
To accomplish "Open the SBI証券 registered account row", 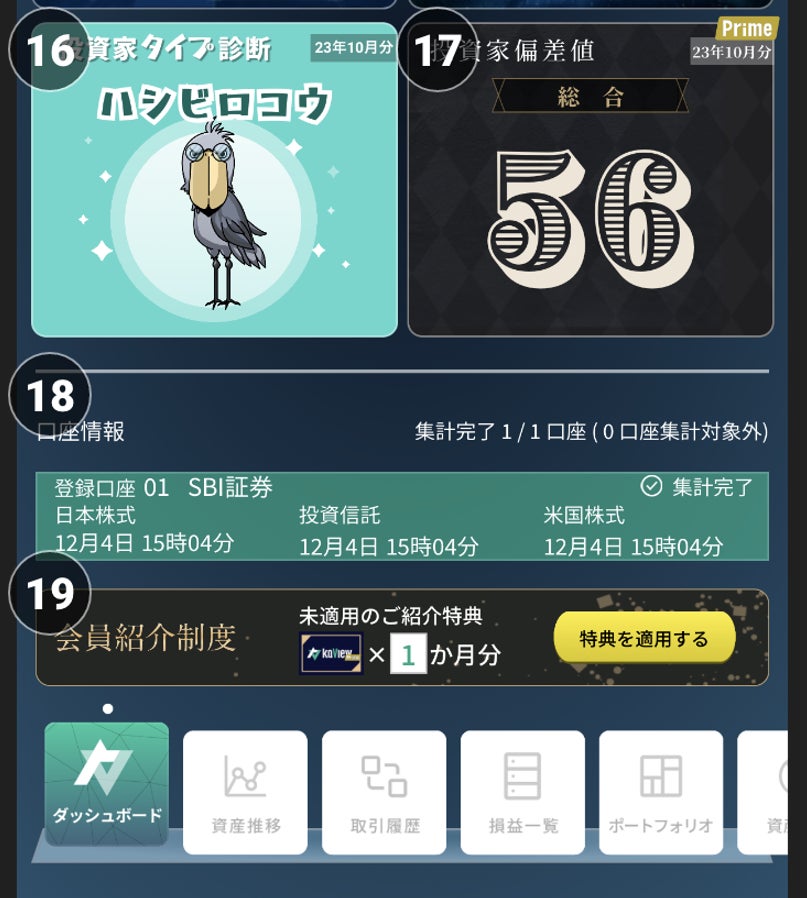I will (x=402, y=516).
